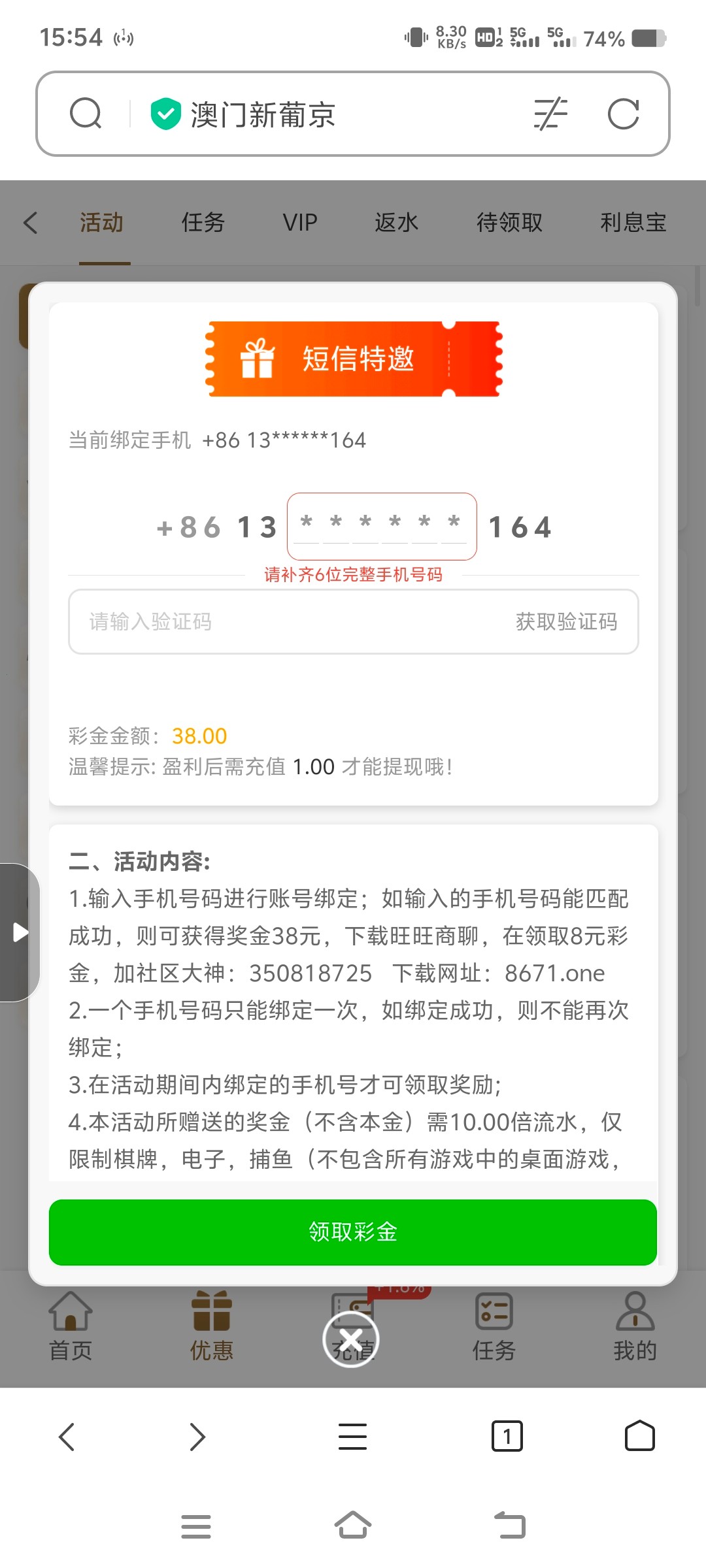
Task: Tap the refresh icon in the address bar
Action: coord(624,114)
